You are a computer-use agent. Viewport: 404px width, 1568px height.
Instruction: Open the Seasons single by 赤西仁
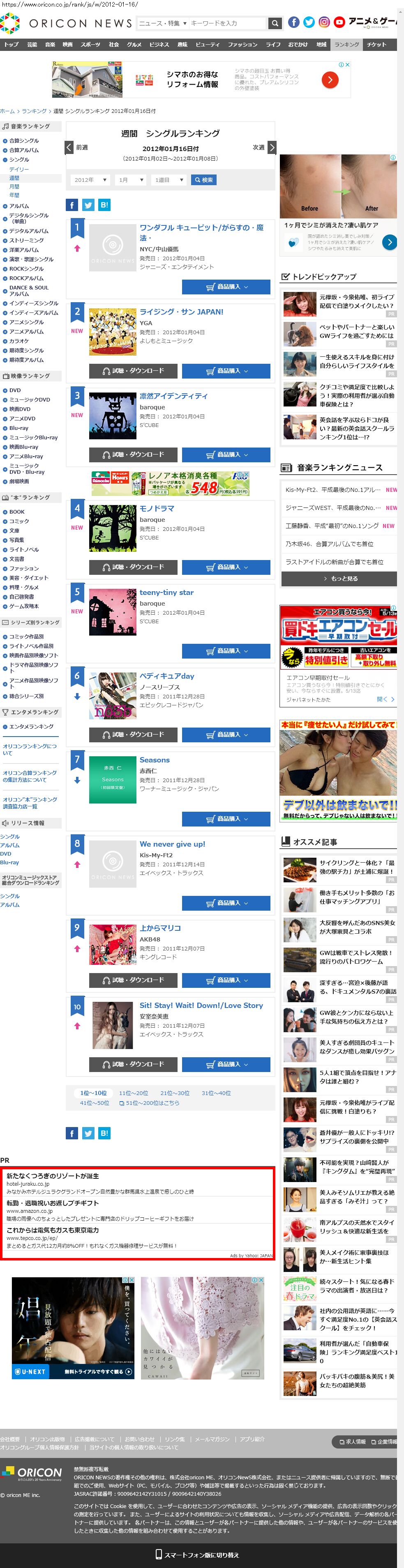155,760
